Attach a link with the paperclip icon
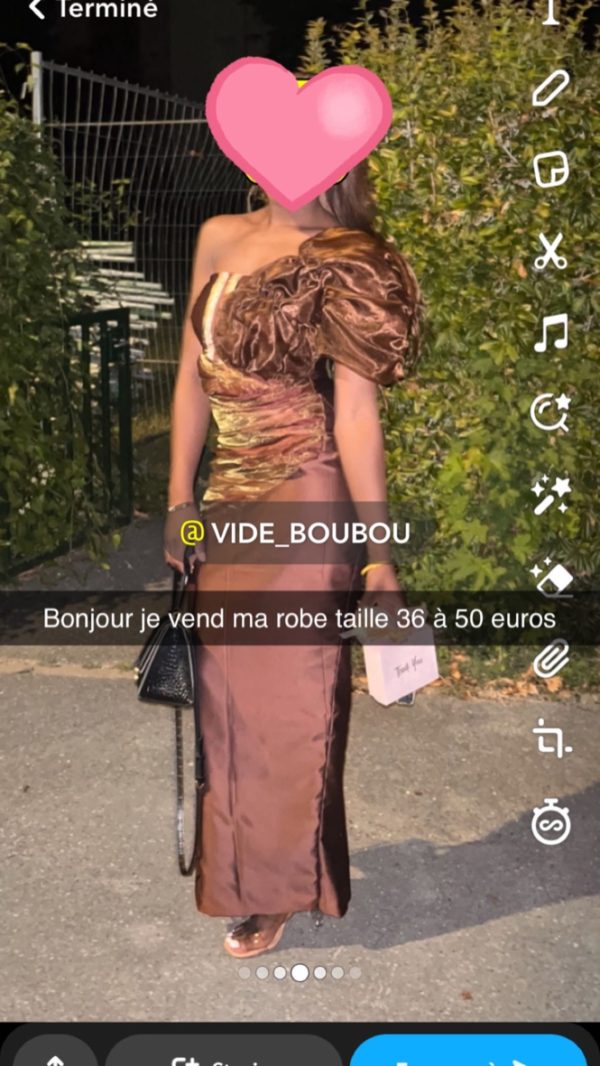Viewport: 600px width, 1066px height. (550, 659)
